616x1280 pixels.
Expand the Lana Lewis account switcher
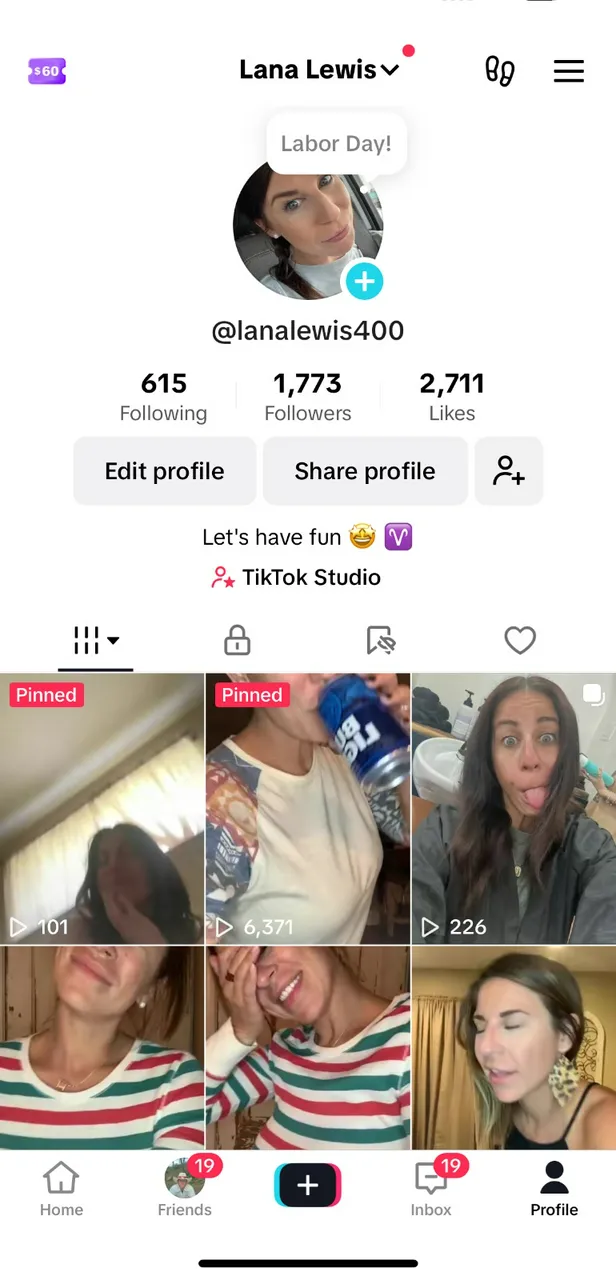click(318, 70)
